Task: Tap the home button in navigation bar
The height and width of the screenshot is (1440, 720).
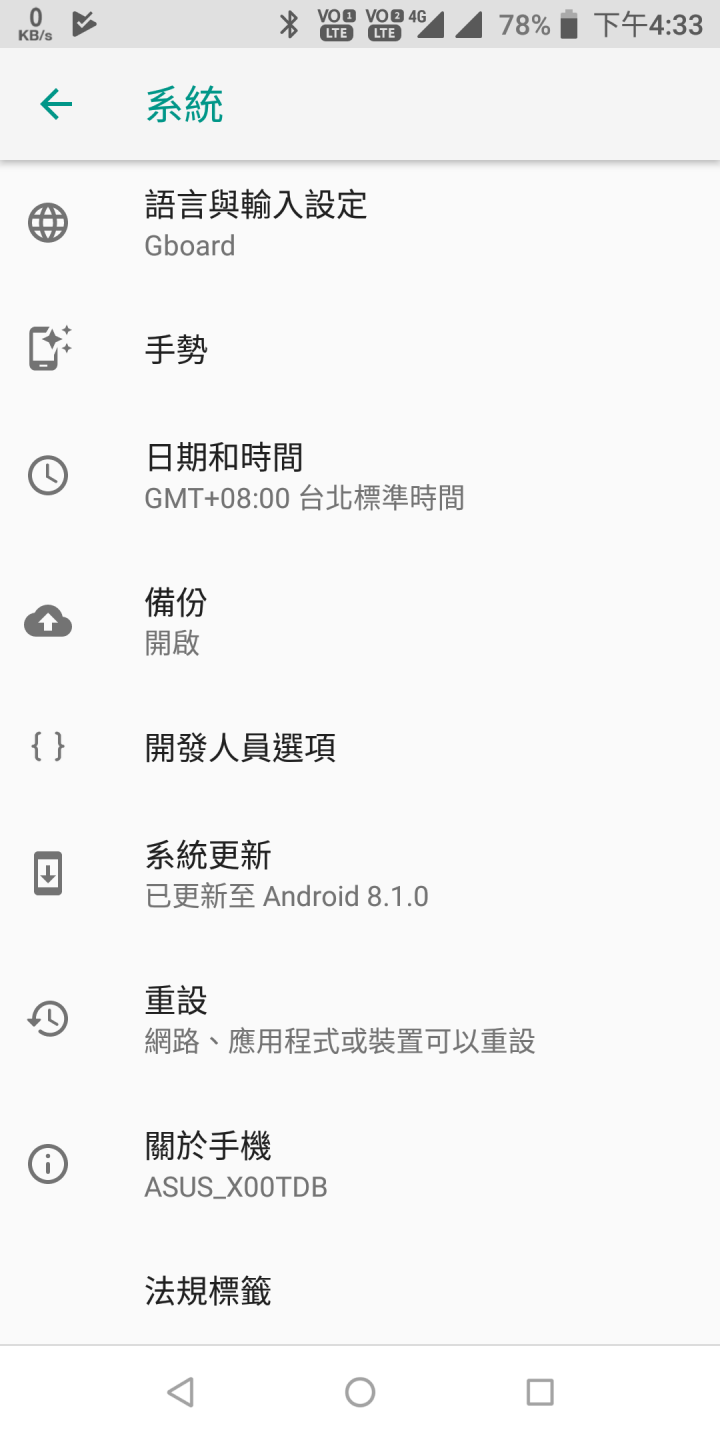Action: [x=360, y=1392]
